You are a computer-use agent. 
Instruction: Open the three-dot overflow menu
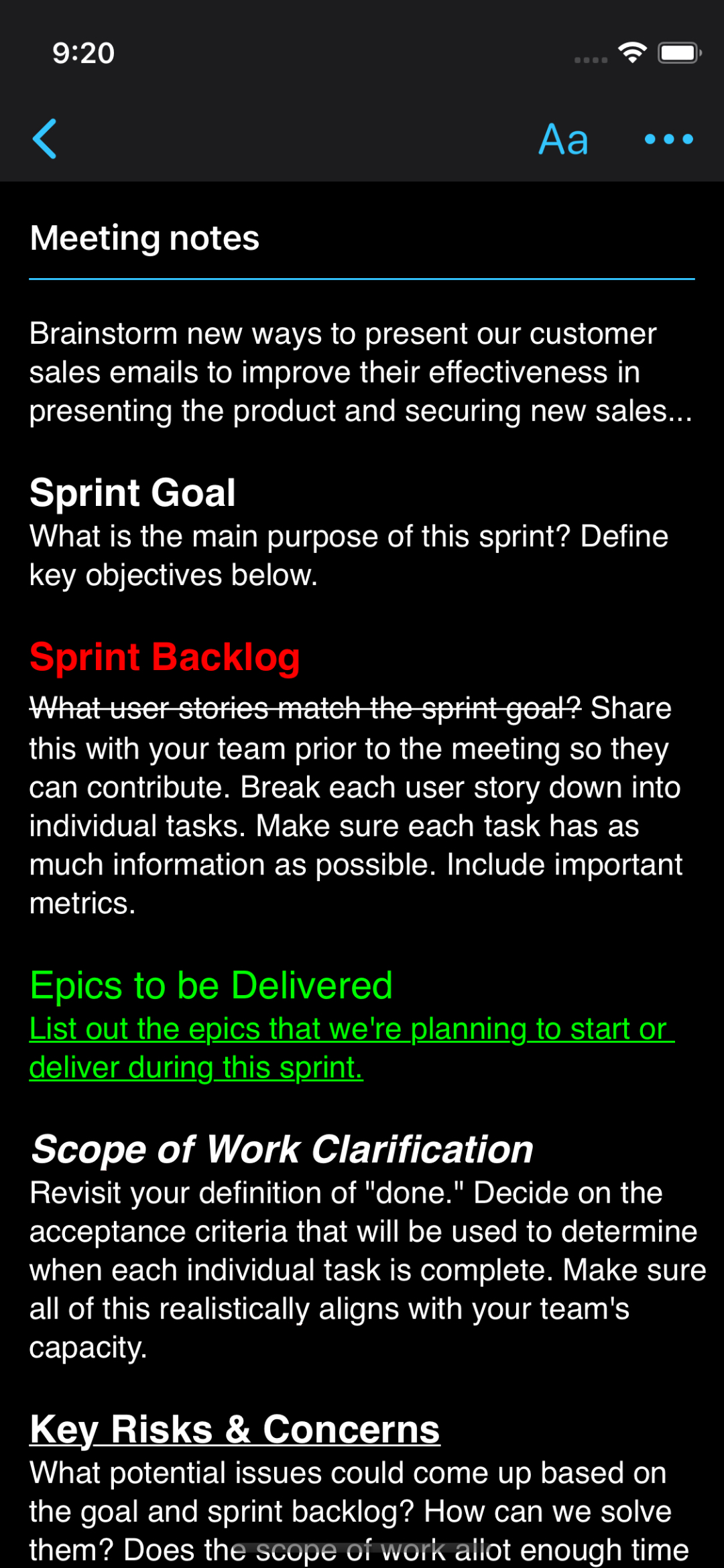pyautogui.click(x=668, y=139)
